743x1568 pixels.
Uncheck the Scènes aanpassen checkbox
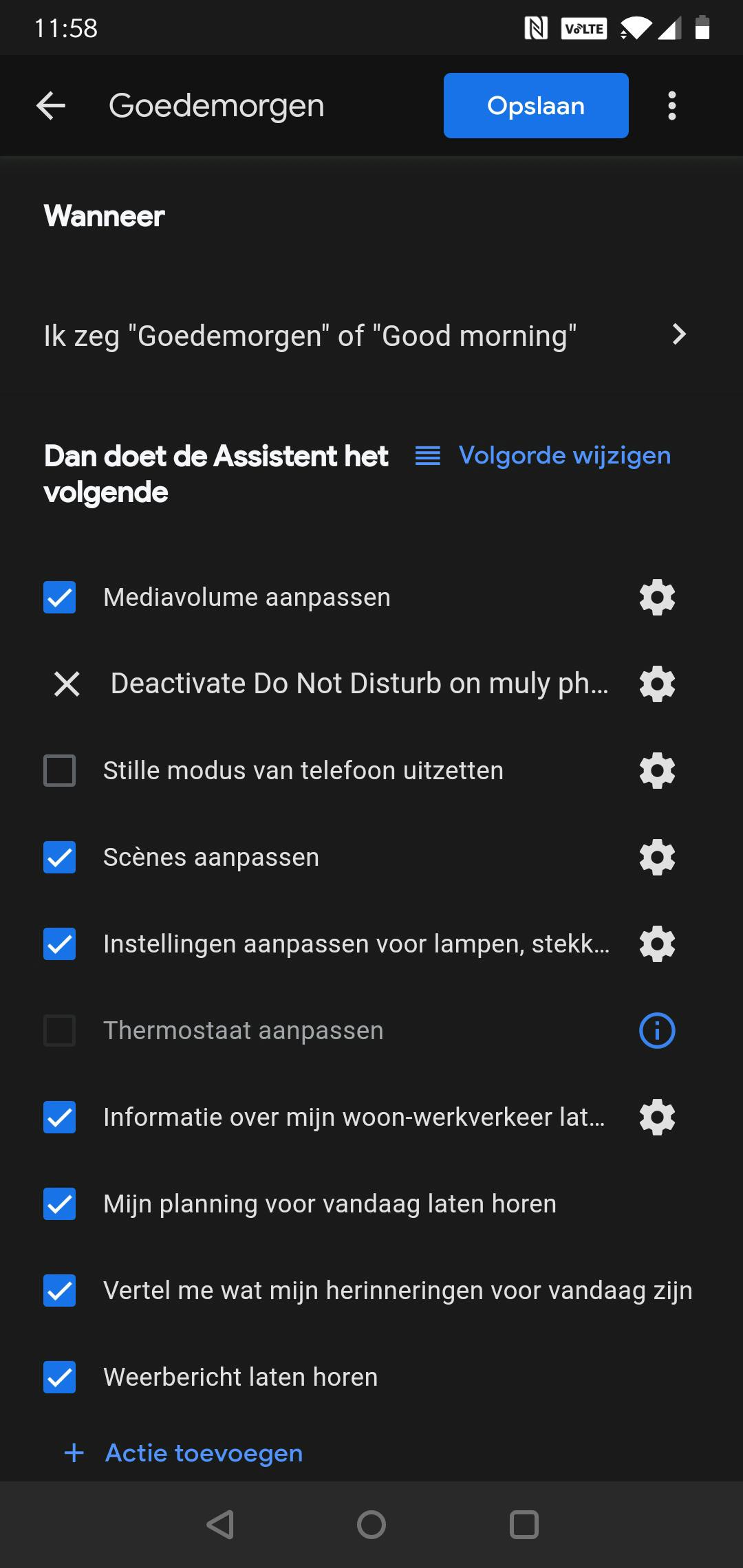click(x=60, y=857)
